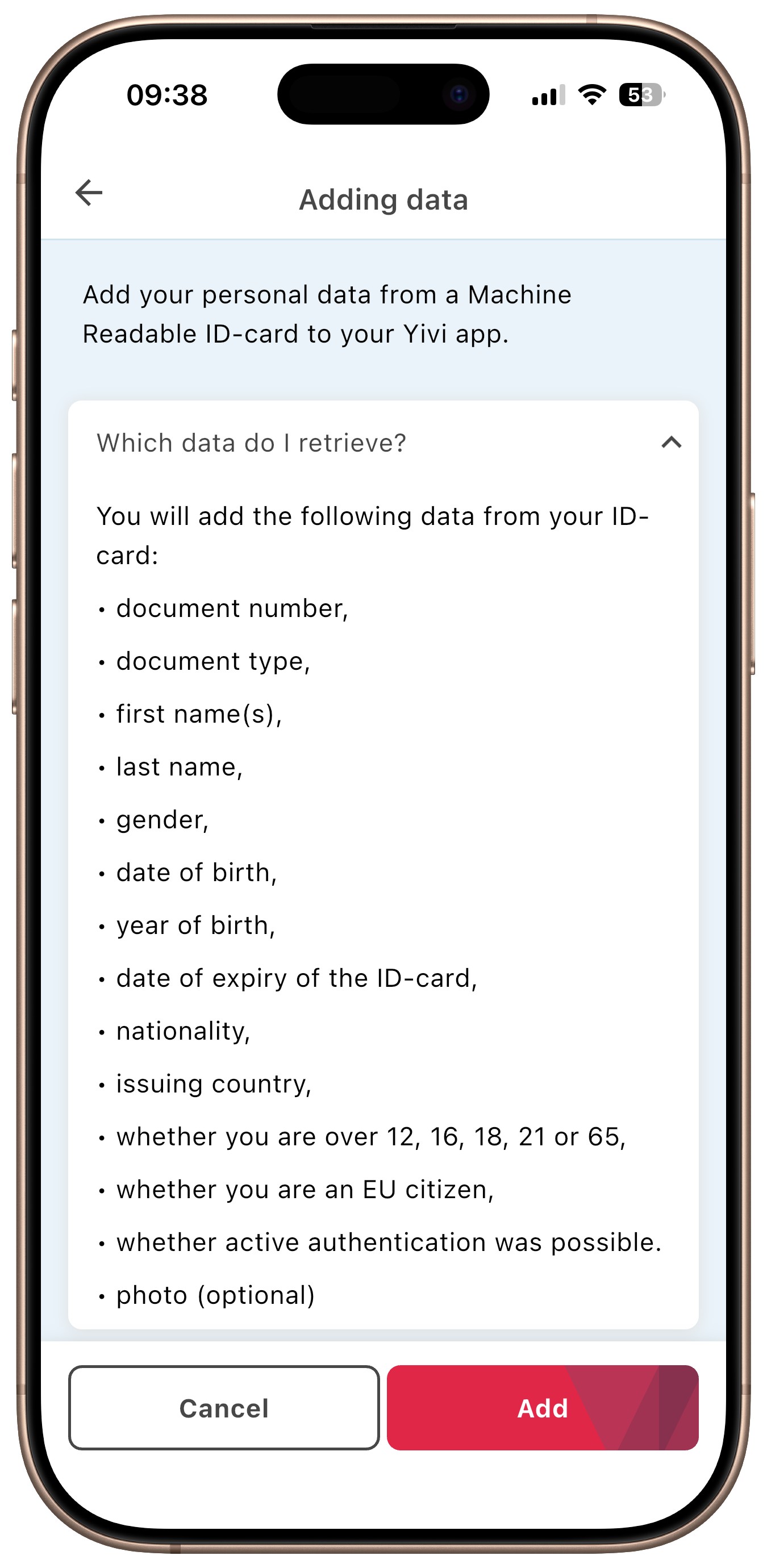Tap the back arrow to leave Adding data
The image size is (767, 1568).
(89, 194)
